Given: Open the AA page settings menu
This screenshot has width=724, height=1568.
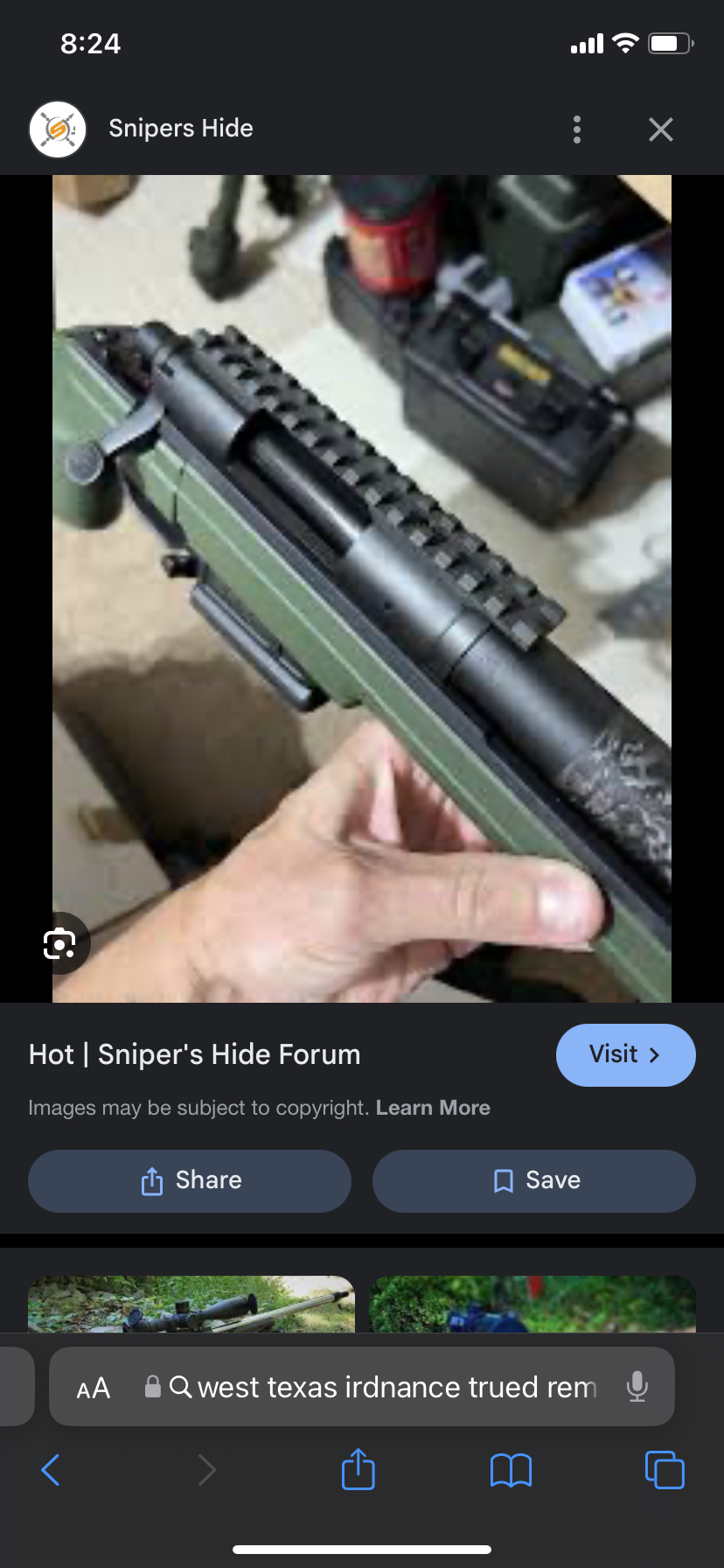Looking at the screenshot, I should point(94,1388).
